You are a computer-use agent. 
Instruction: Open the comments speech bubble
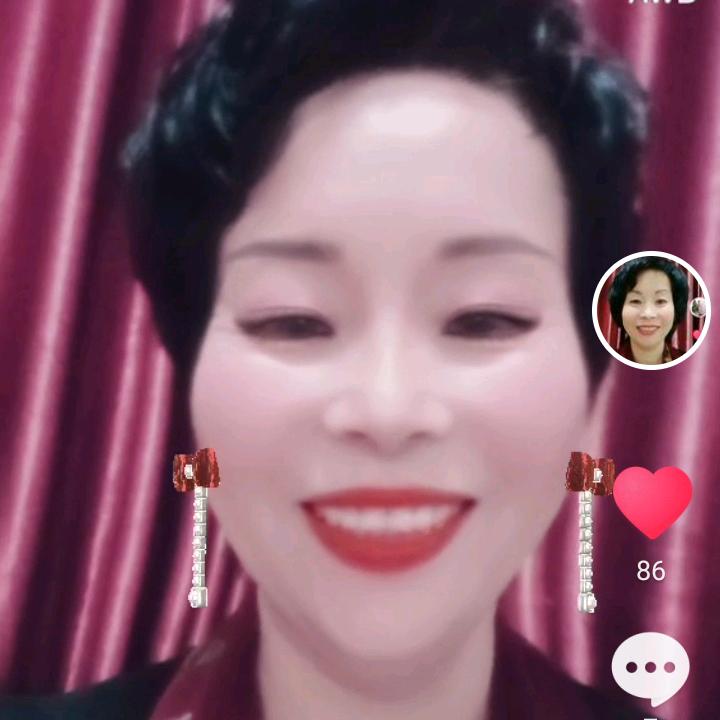tap(651, 667)
